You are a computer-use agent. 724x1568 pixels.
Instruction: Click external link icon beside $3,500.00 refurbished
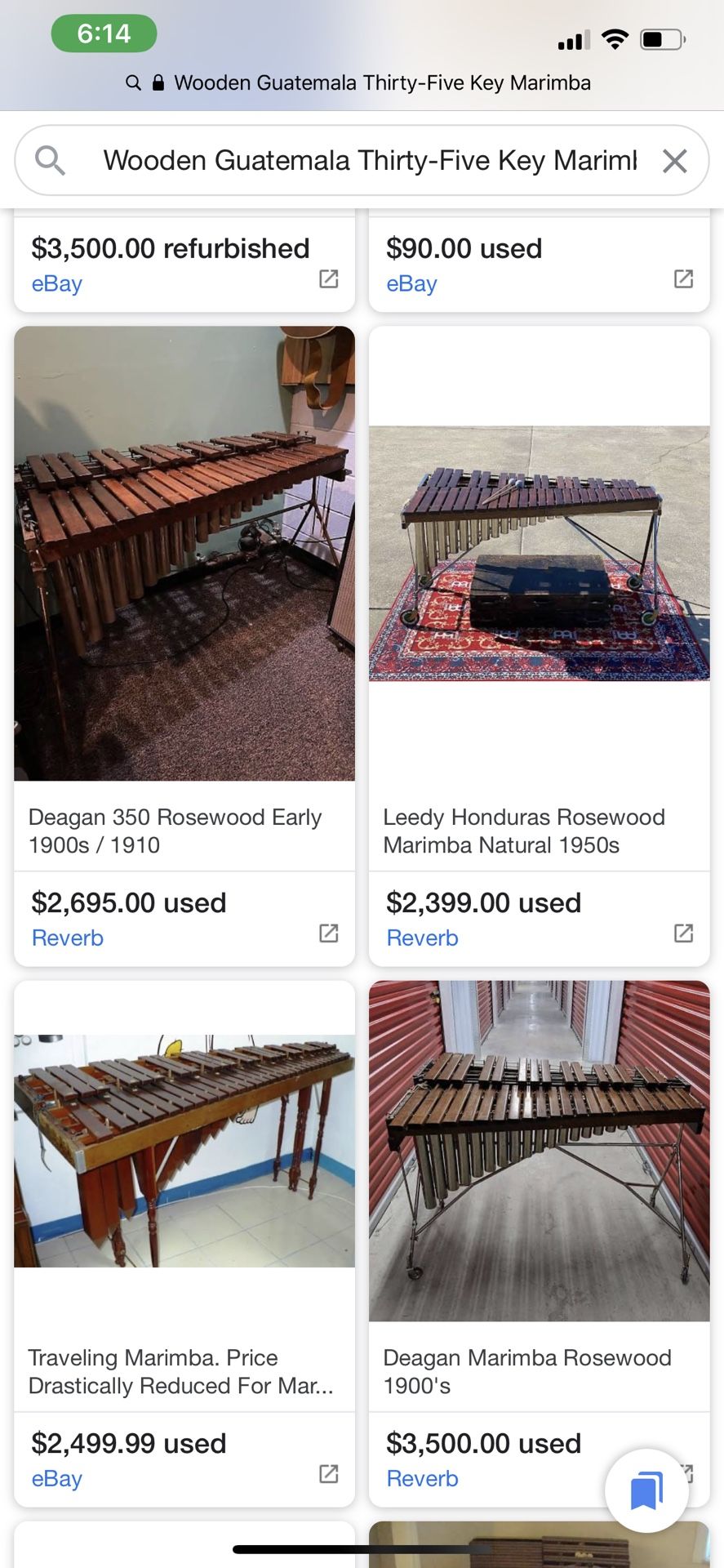[329, 278]
